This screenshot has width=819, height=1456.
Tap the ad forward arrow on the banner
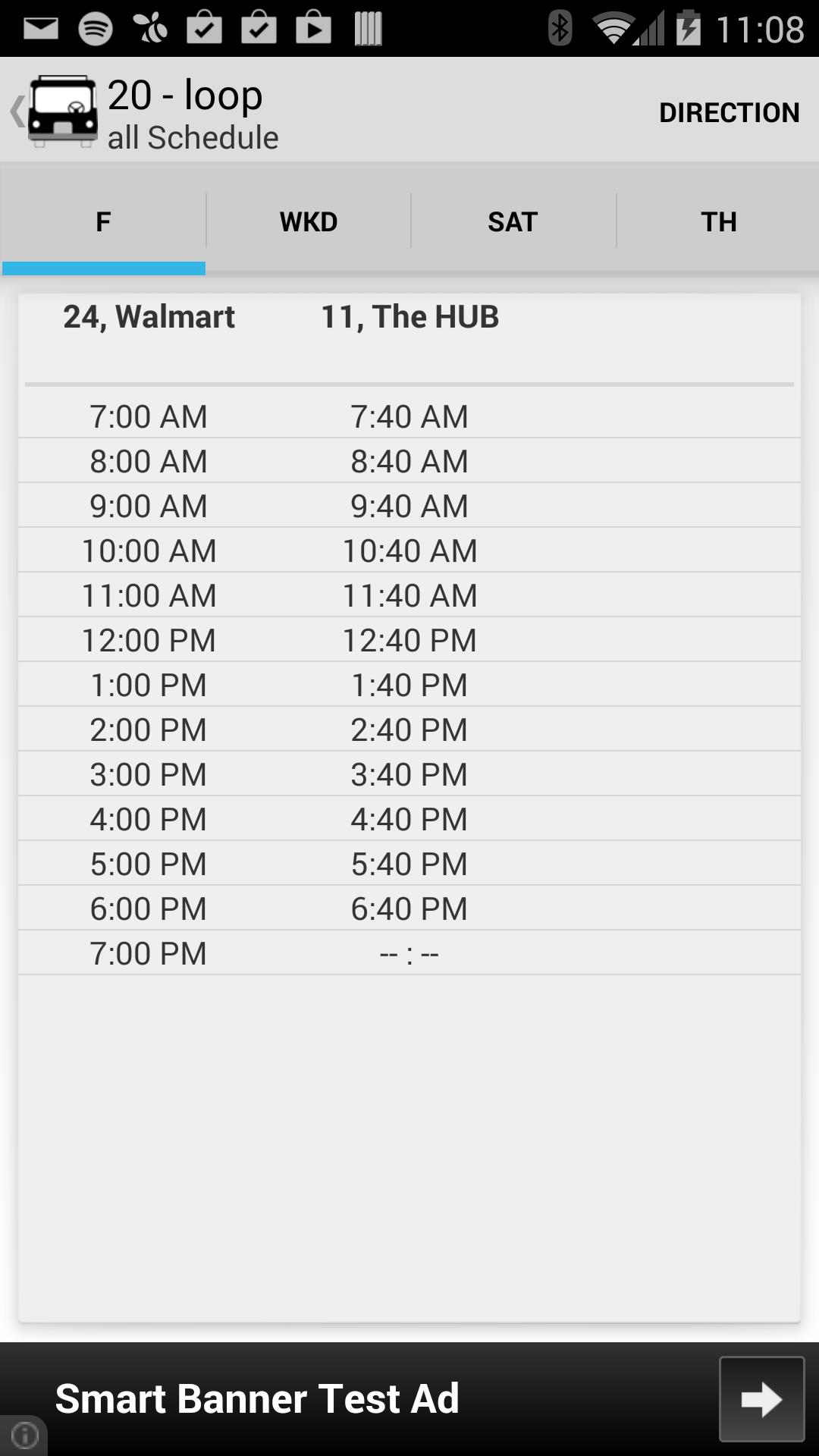[761, 1399]
